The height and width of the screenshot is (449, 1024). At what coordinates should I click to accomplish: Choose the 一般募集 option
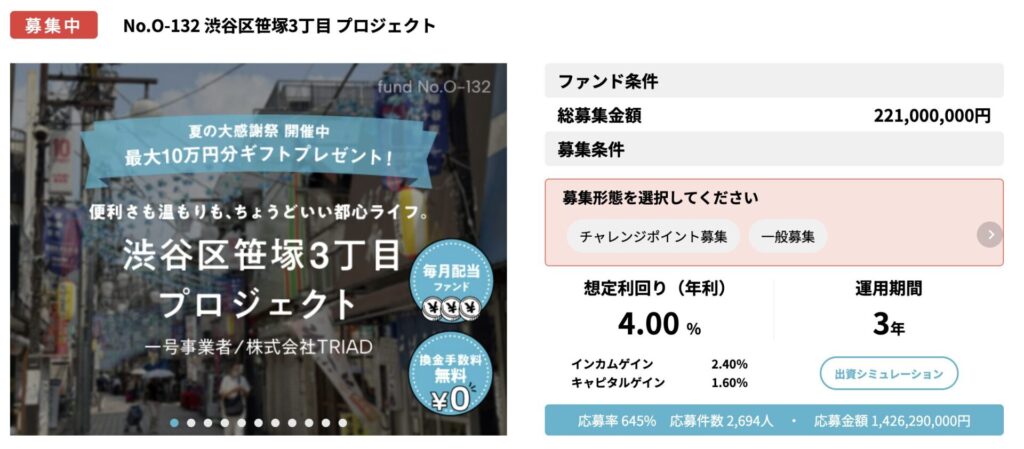tap(787, 236)
